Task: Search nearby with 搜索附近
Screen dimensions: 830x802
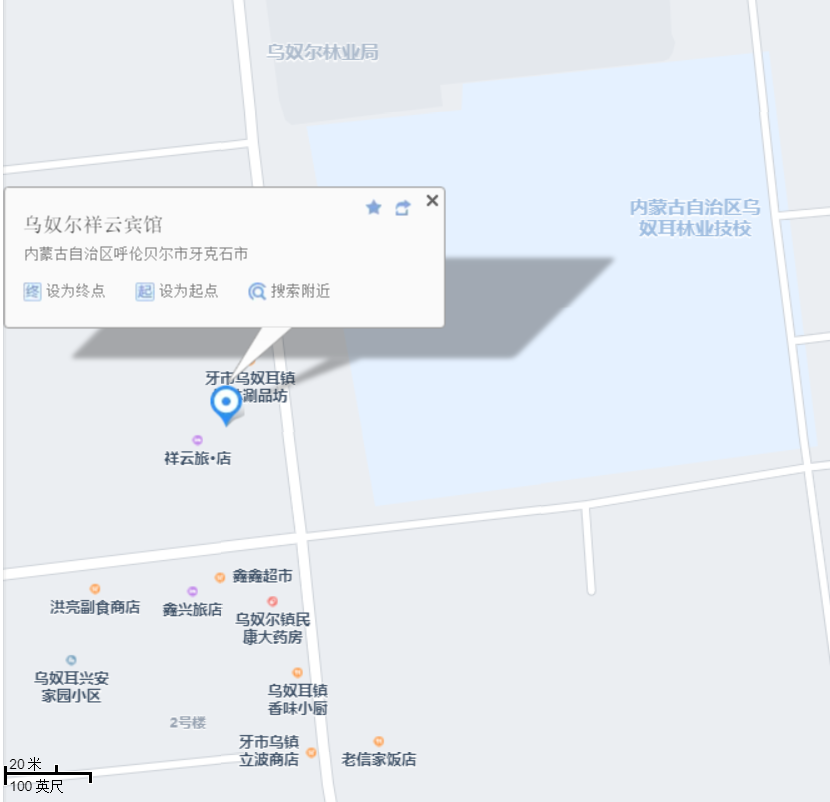Action: tap(289, 291)
